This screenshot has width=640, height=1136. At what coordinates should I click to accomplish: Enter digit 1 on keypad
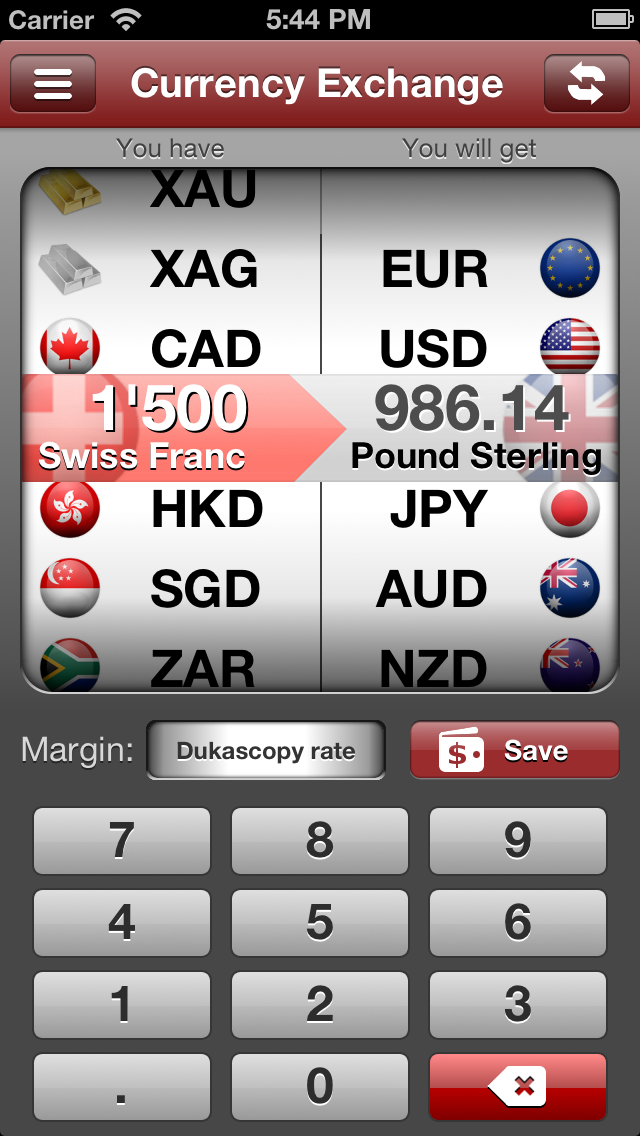pos(122,1005)
